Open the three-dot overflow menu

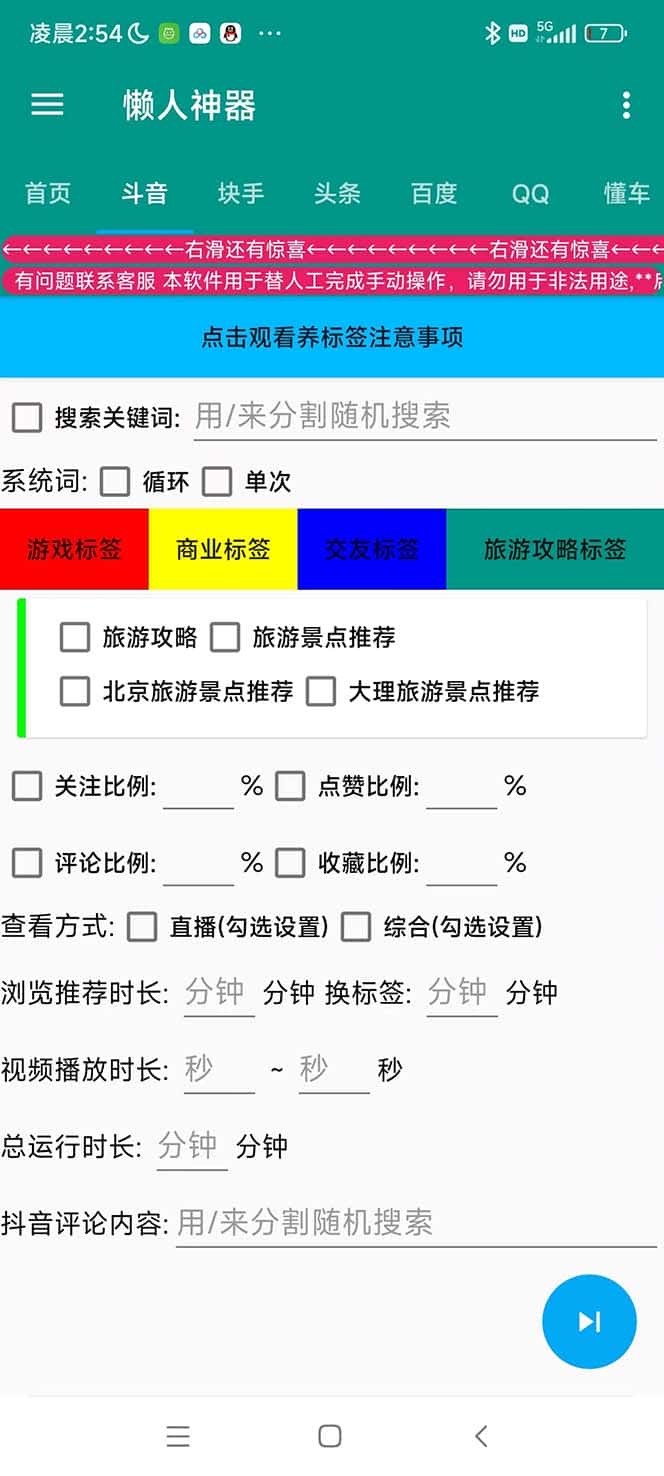[x=626, y=105]
